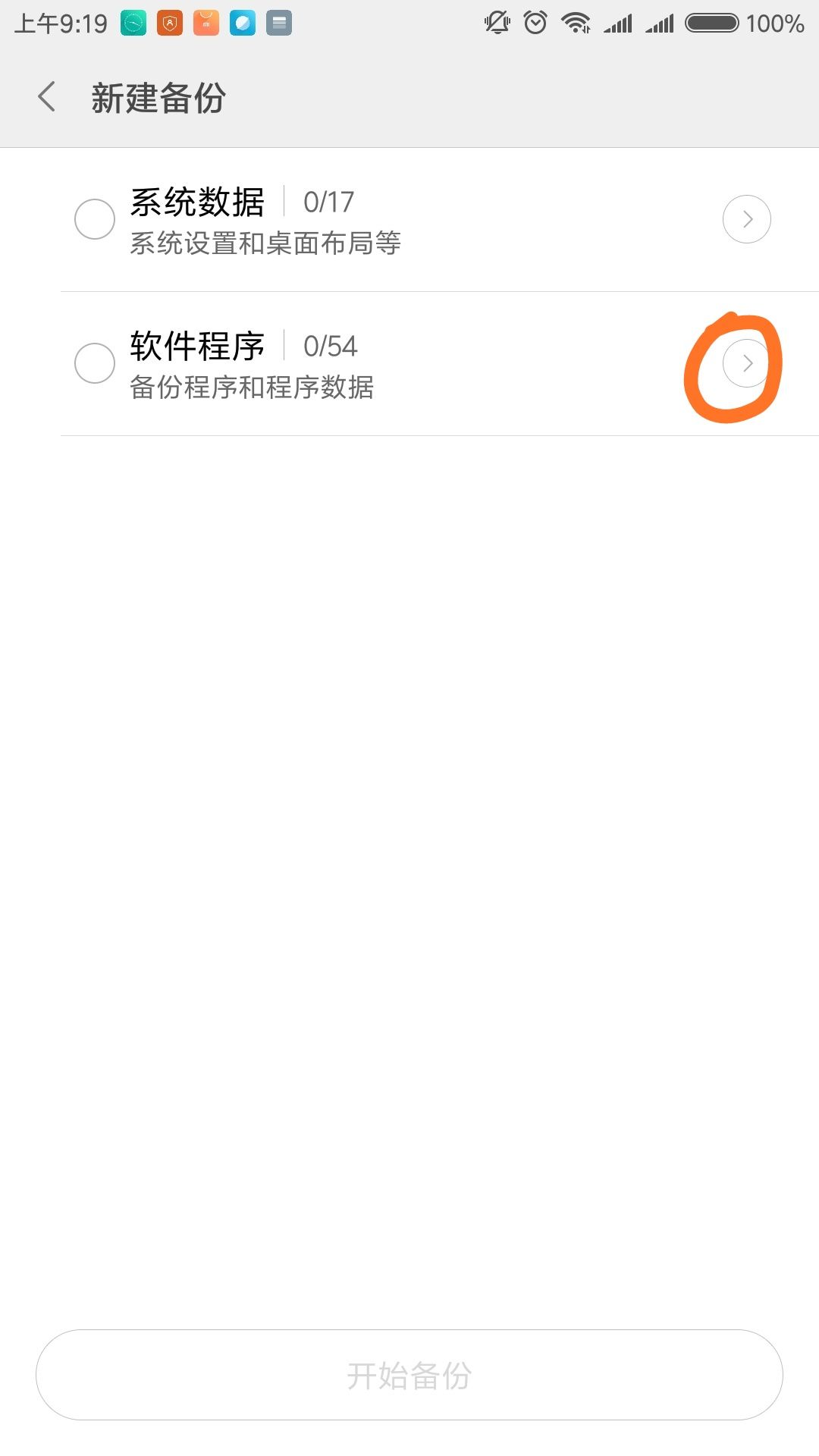
Task: Expand the app list showing 0/54
Action: 746,364
